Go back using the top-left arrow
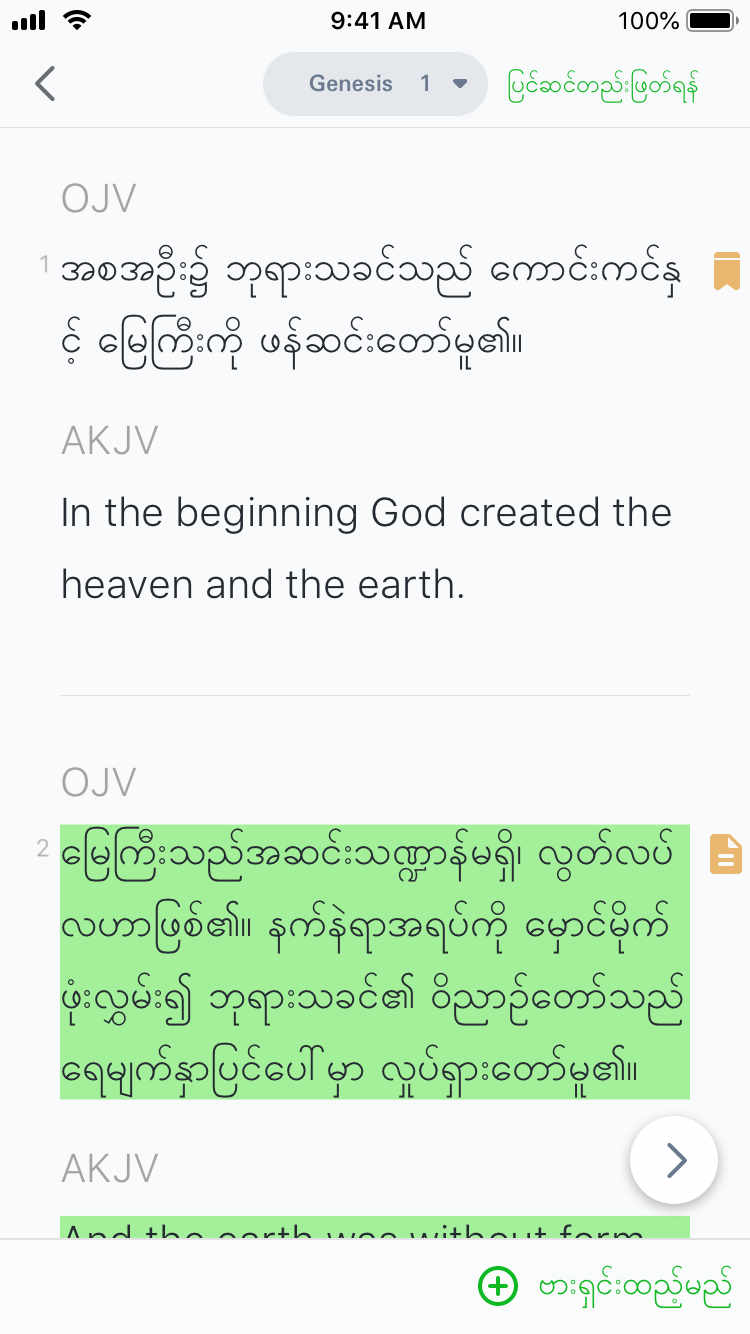 pos(45,84)
